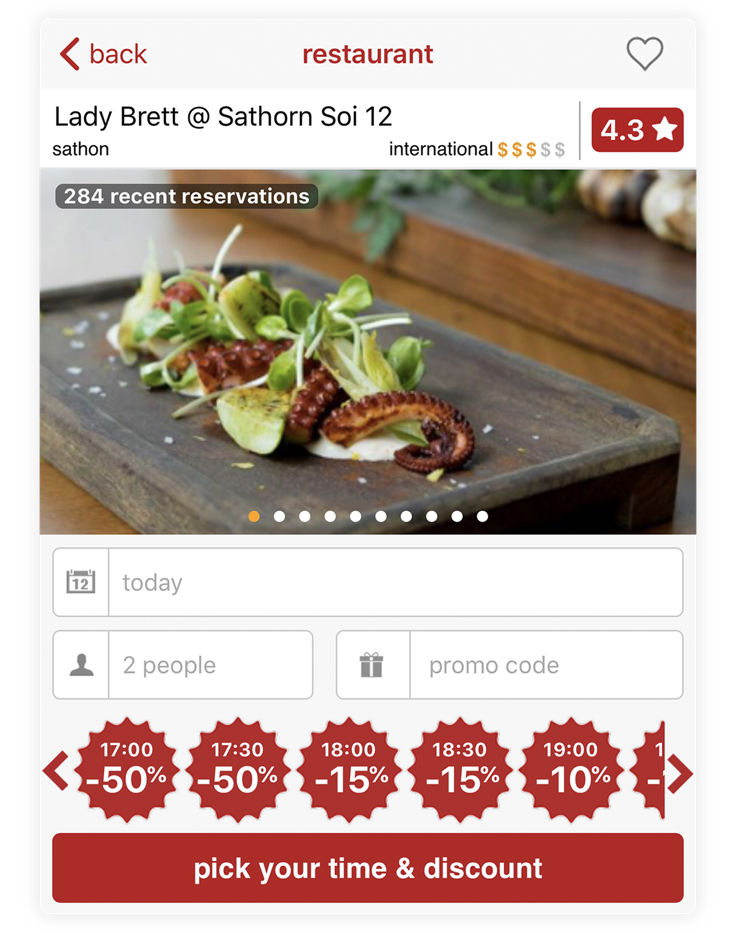This screenshot has height=933, width=736.
Task: Go back to the previous screen
Action: [102, 54]
